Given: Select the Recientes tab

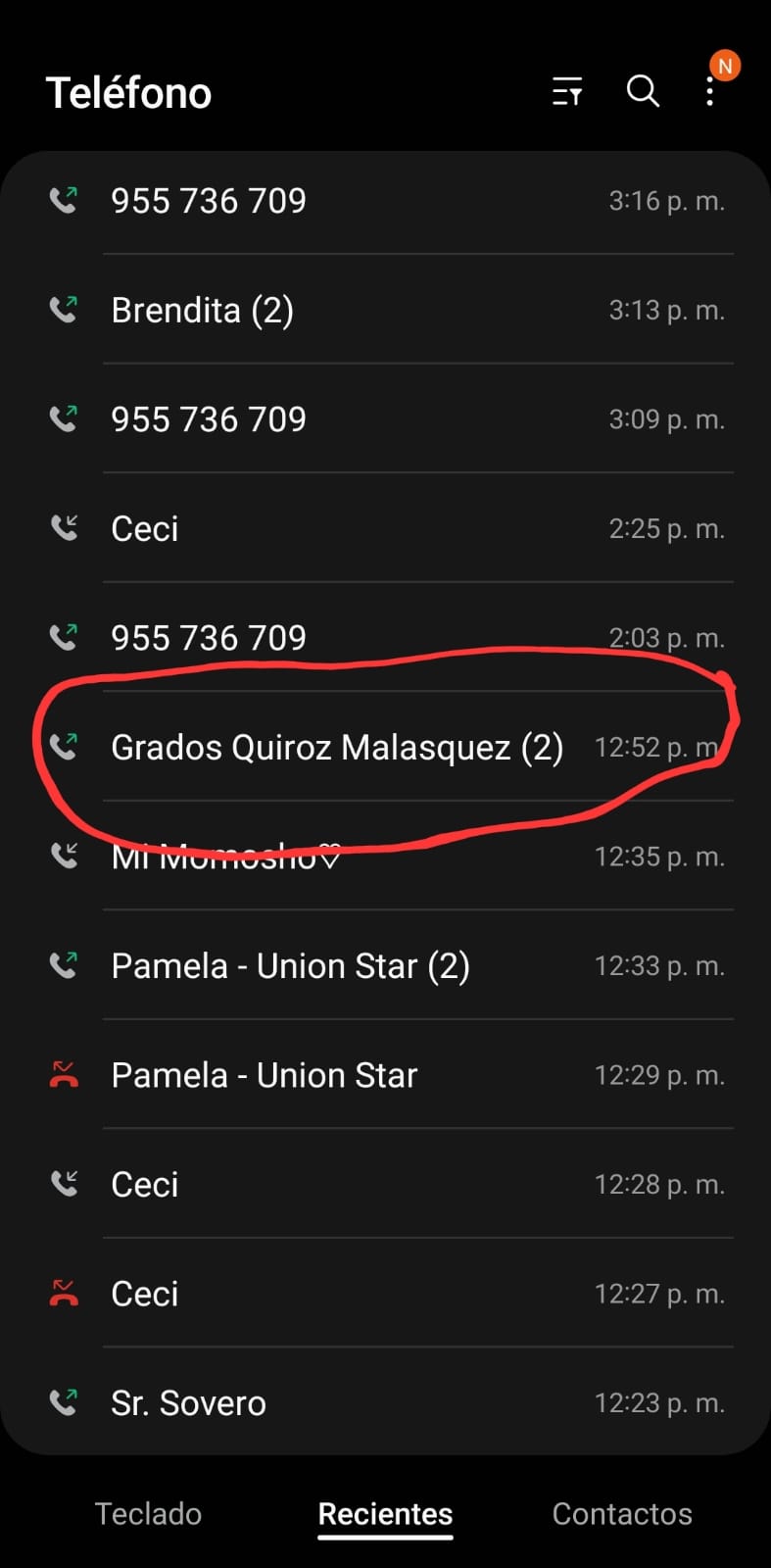Looking at the screenshot, I should point(385,1513).
